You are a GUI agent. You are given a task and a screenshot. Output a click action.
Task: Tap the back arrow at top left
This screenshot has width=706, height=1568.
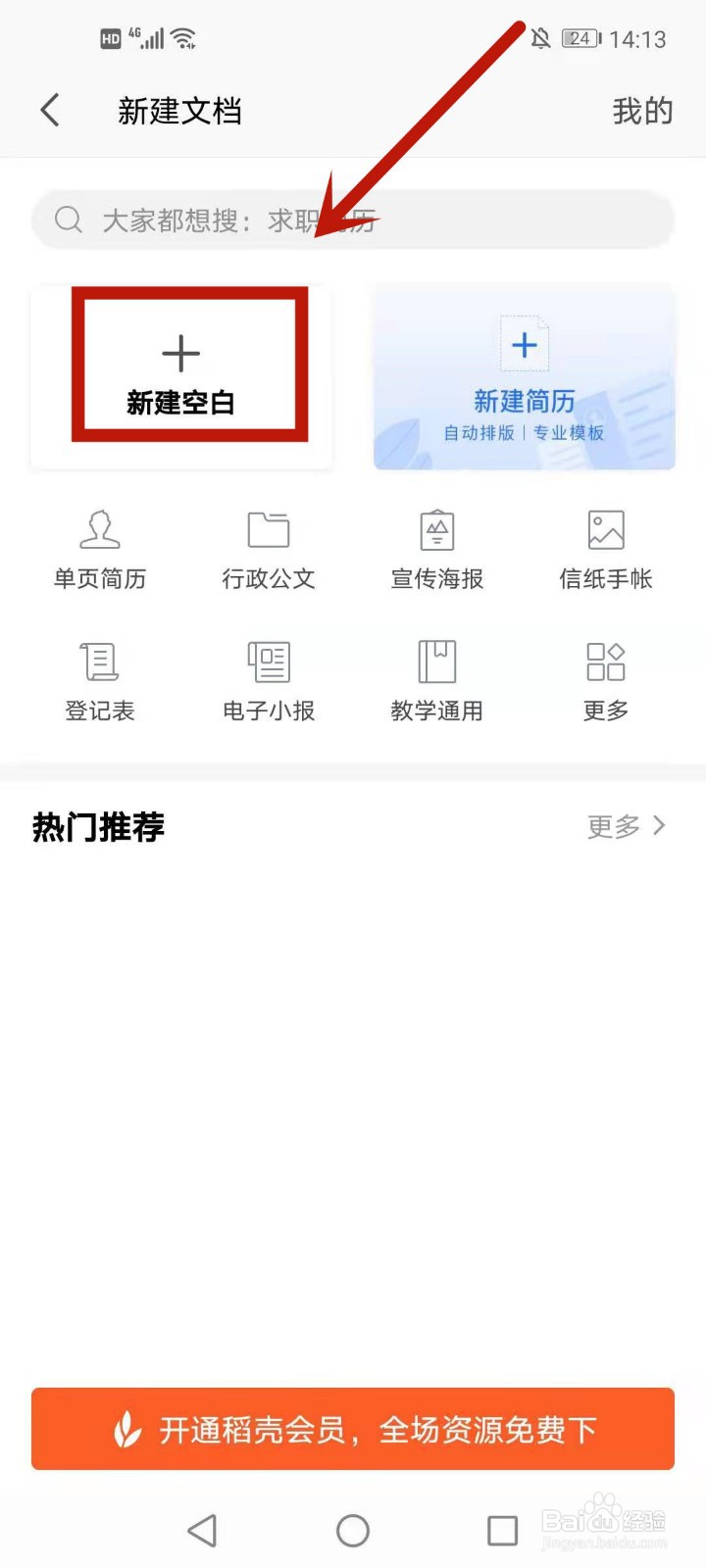[50, 111]
